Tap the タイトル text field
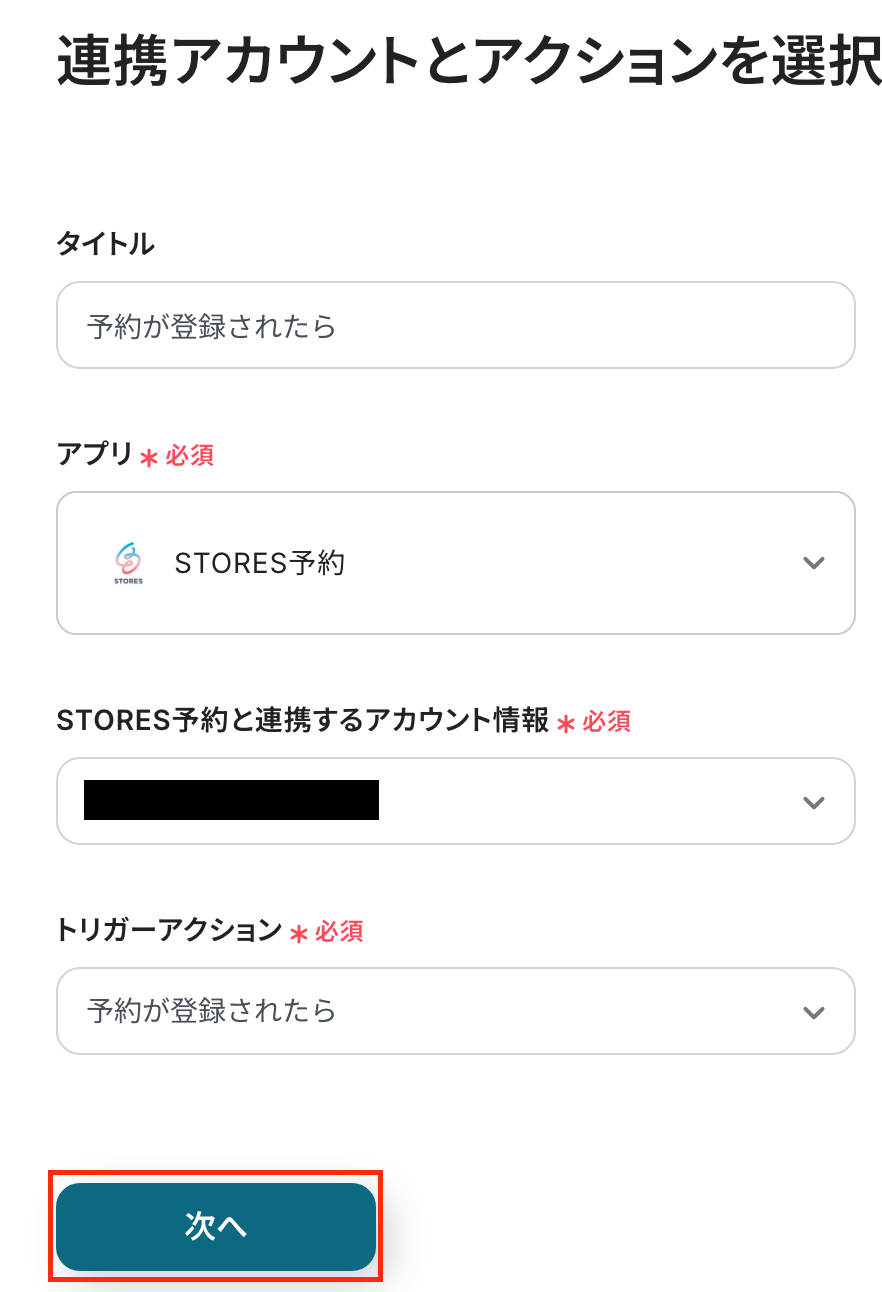The image size is (882, 1292). tap(455, 326)
